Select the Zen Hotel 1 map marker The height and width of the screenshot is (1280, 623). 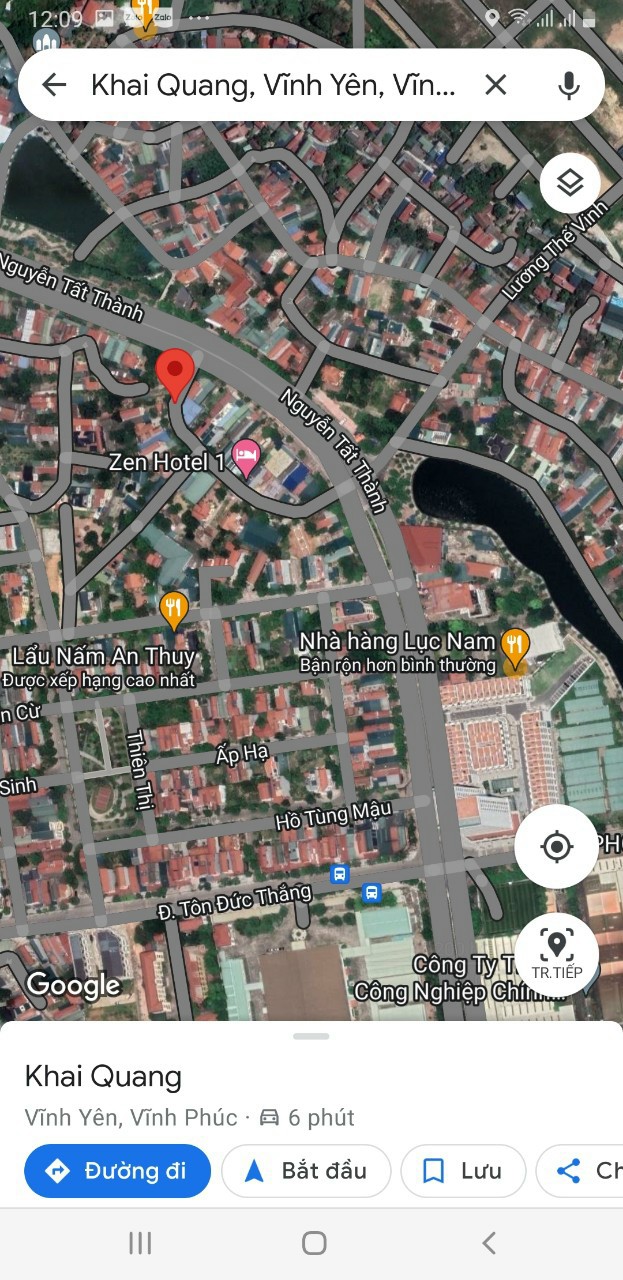[x=246, y=458]
